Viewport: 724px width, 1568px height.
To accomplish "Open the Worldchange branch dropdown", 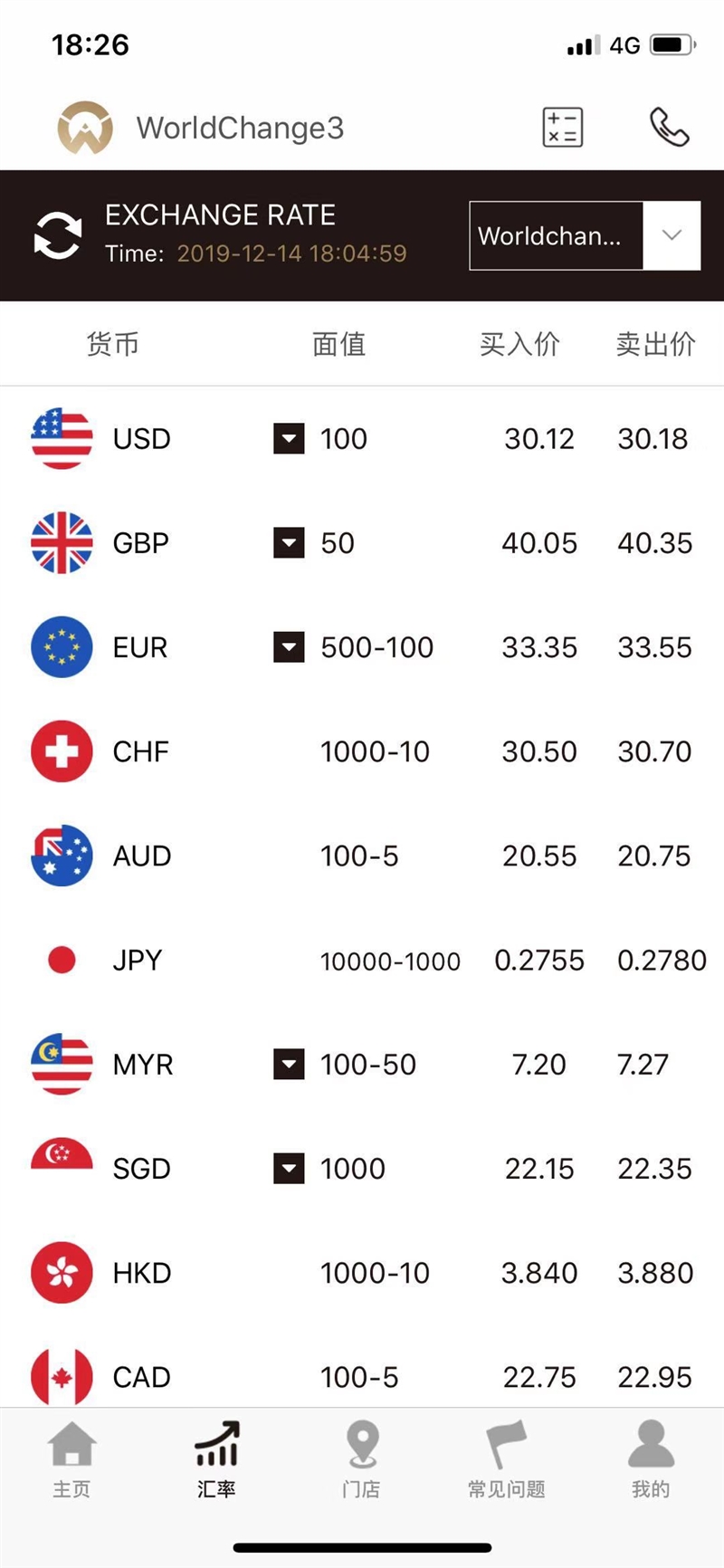I will [584, 234].
